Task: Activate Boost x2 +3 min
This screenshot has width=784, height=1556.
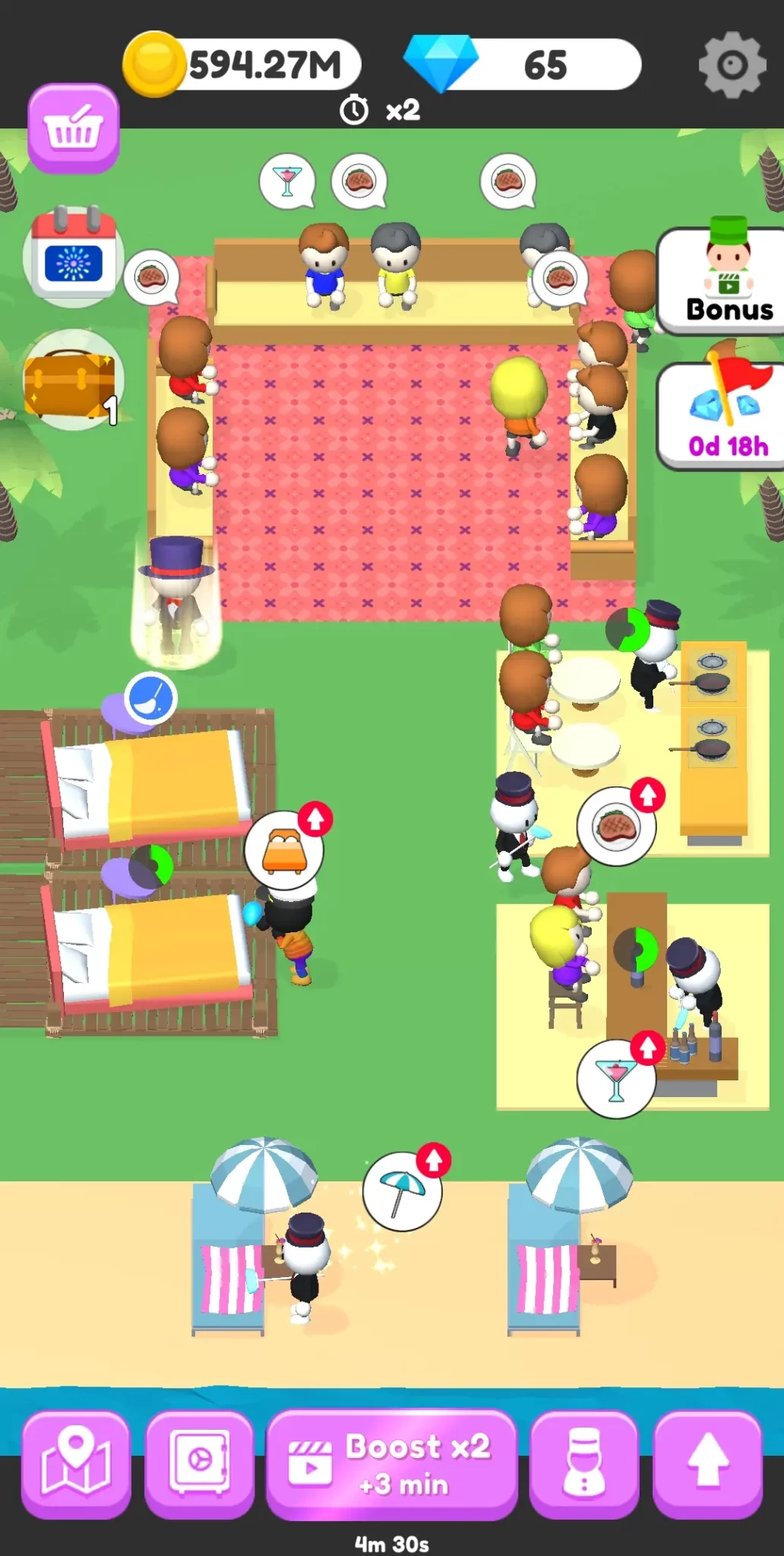Action: click(392, 1465)
